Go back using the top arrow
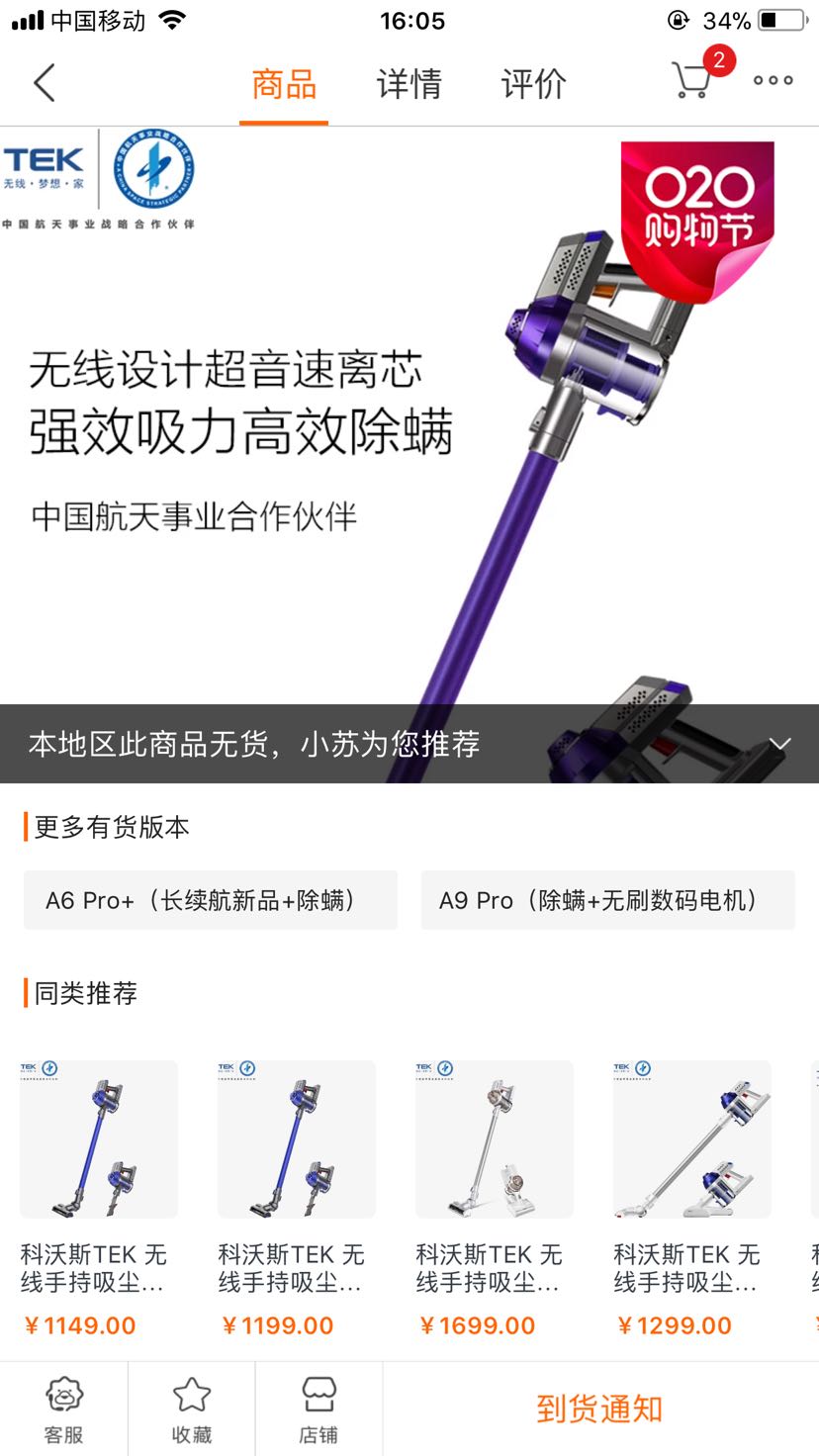 tap(45, 83)
